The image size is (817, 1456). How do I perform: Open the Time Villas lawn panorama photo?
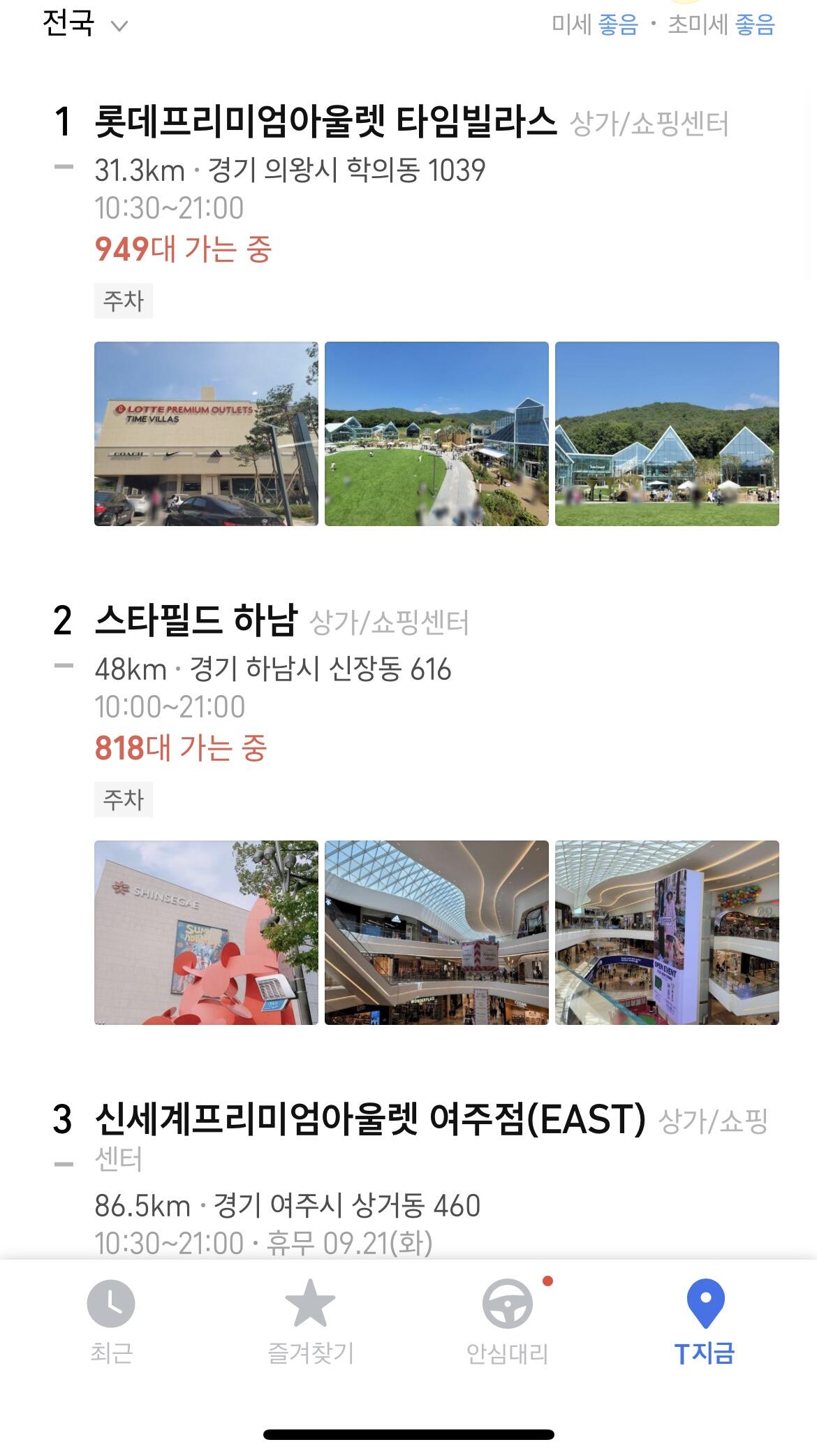(436, 434)
